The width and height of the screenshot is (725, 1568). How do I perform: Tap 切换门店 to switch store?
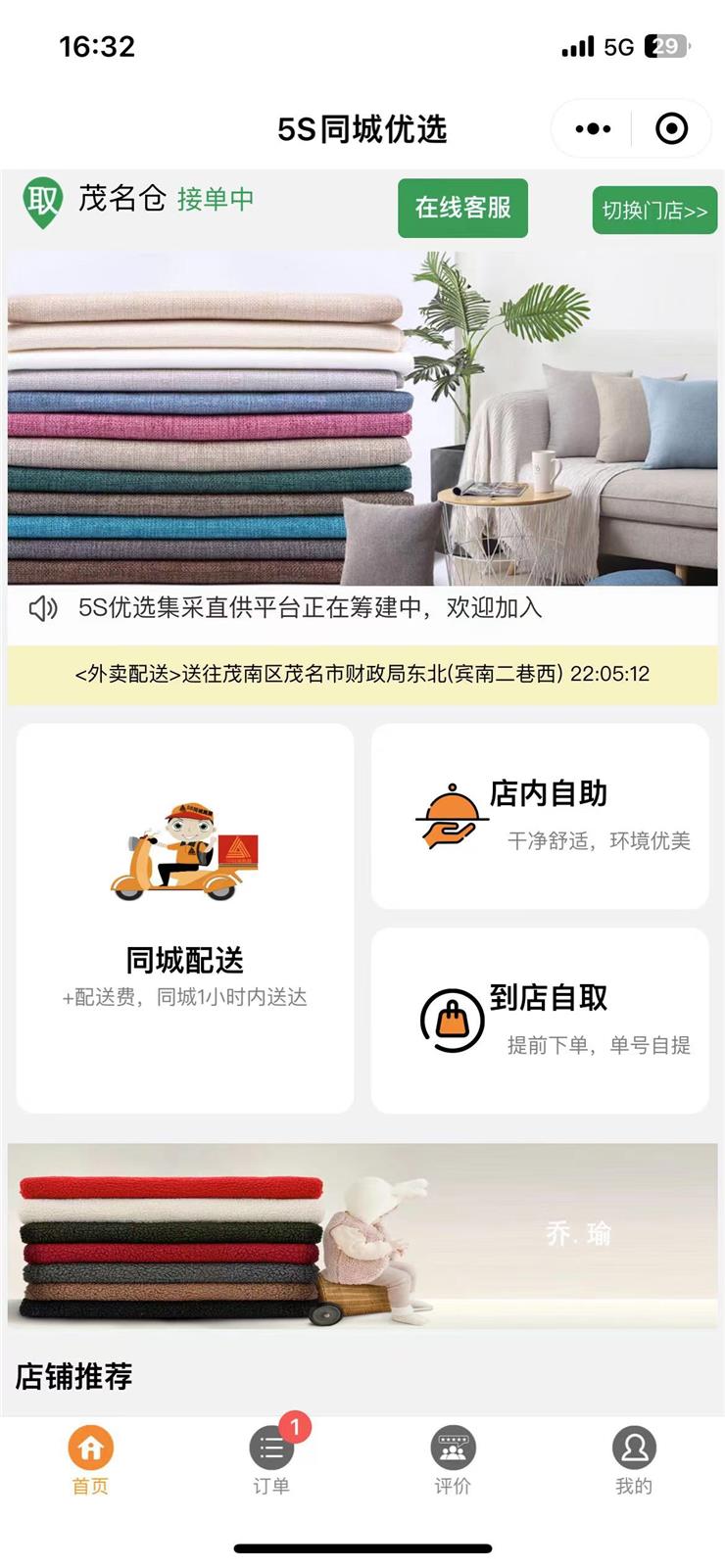(x=654, y=211)
